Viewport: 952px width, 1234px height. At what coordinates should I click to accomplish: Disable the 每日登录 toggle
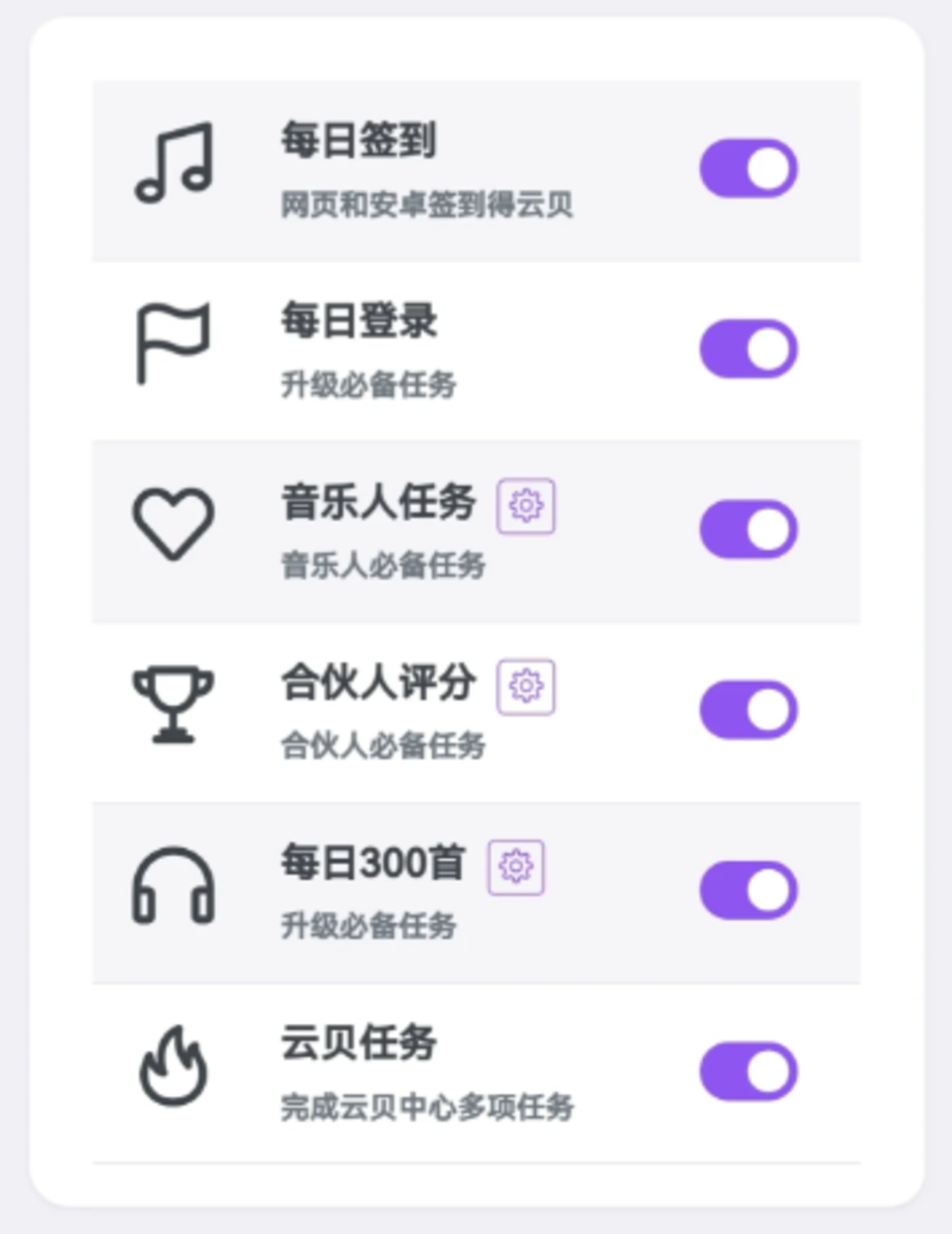748,349
